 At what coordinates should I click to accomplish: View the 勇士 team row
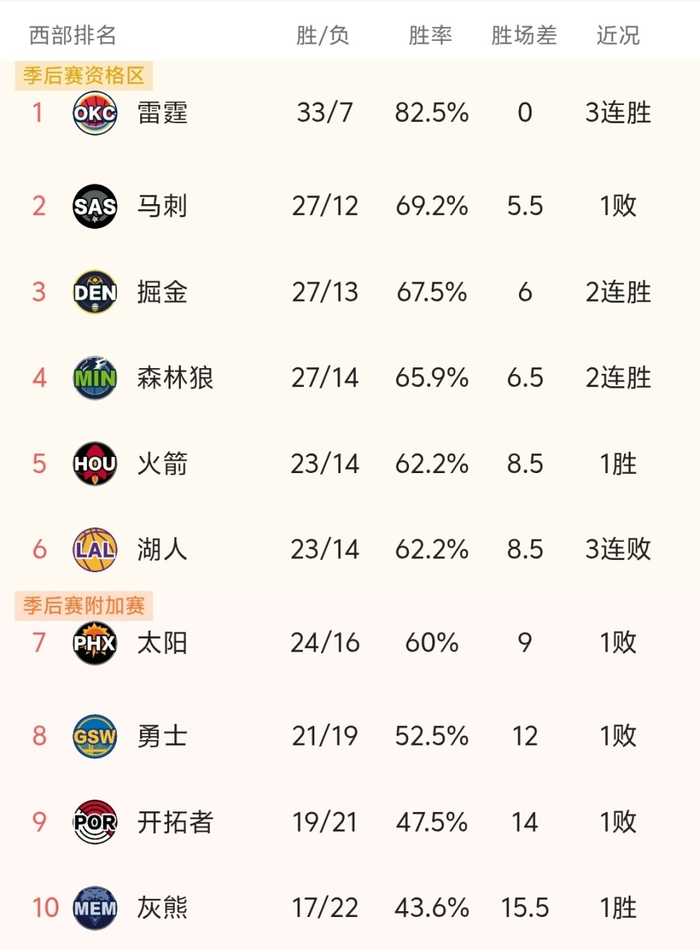[x=162, y=737]
